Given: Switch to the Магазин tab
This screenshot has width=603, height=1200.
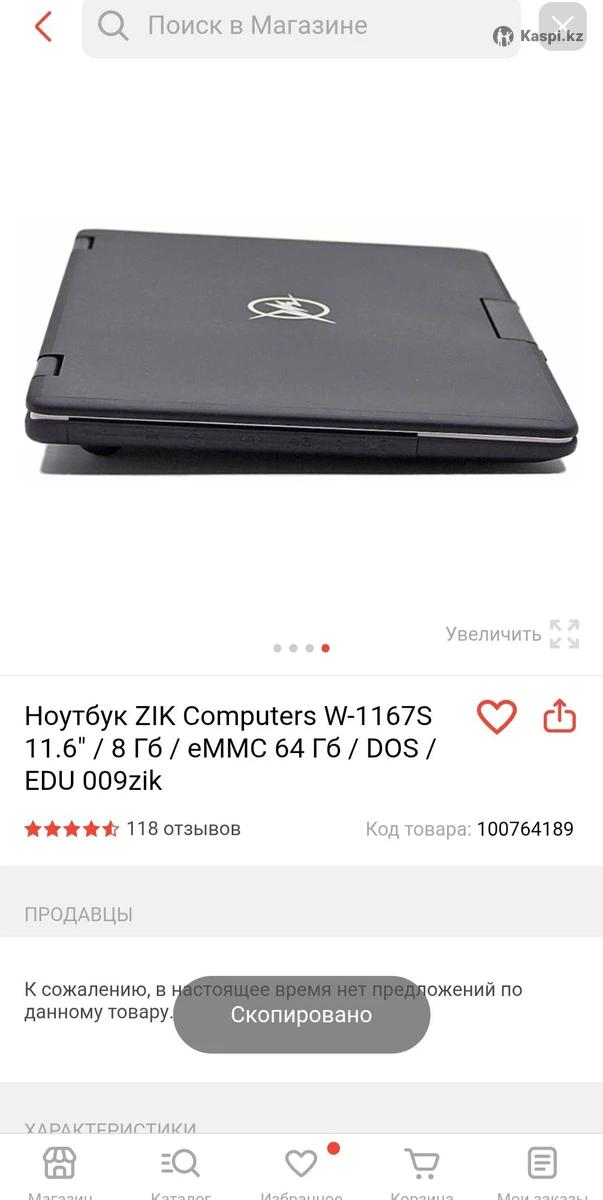Looking at the screenshot, I should pos(60,1170).
